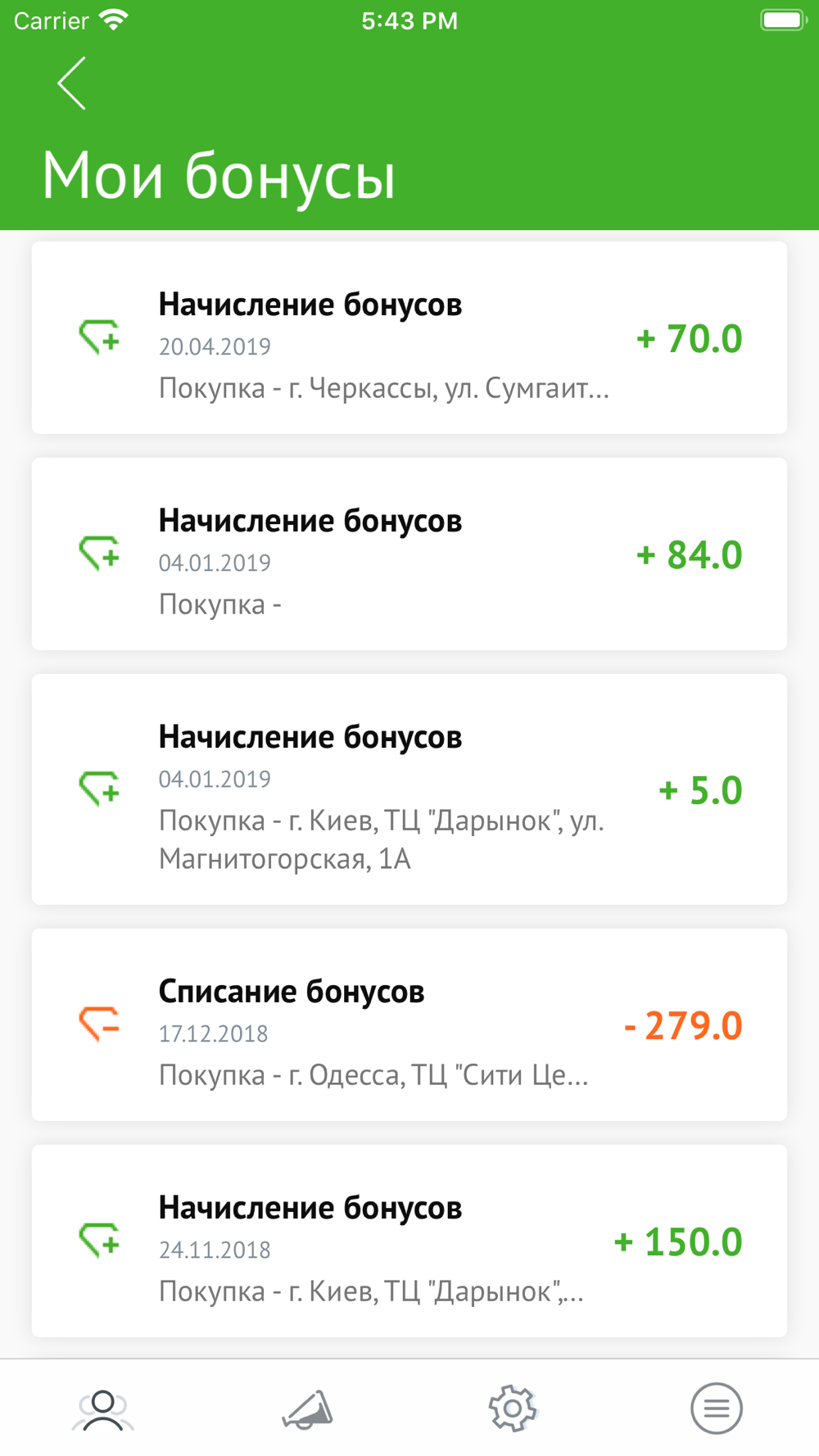Open the +5.0 bonus entry
The image size is (819, 1456).
(409, 789)
